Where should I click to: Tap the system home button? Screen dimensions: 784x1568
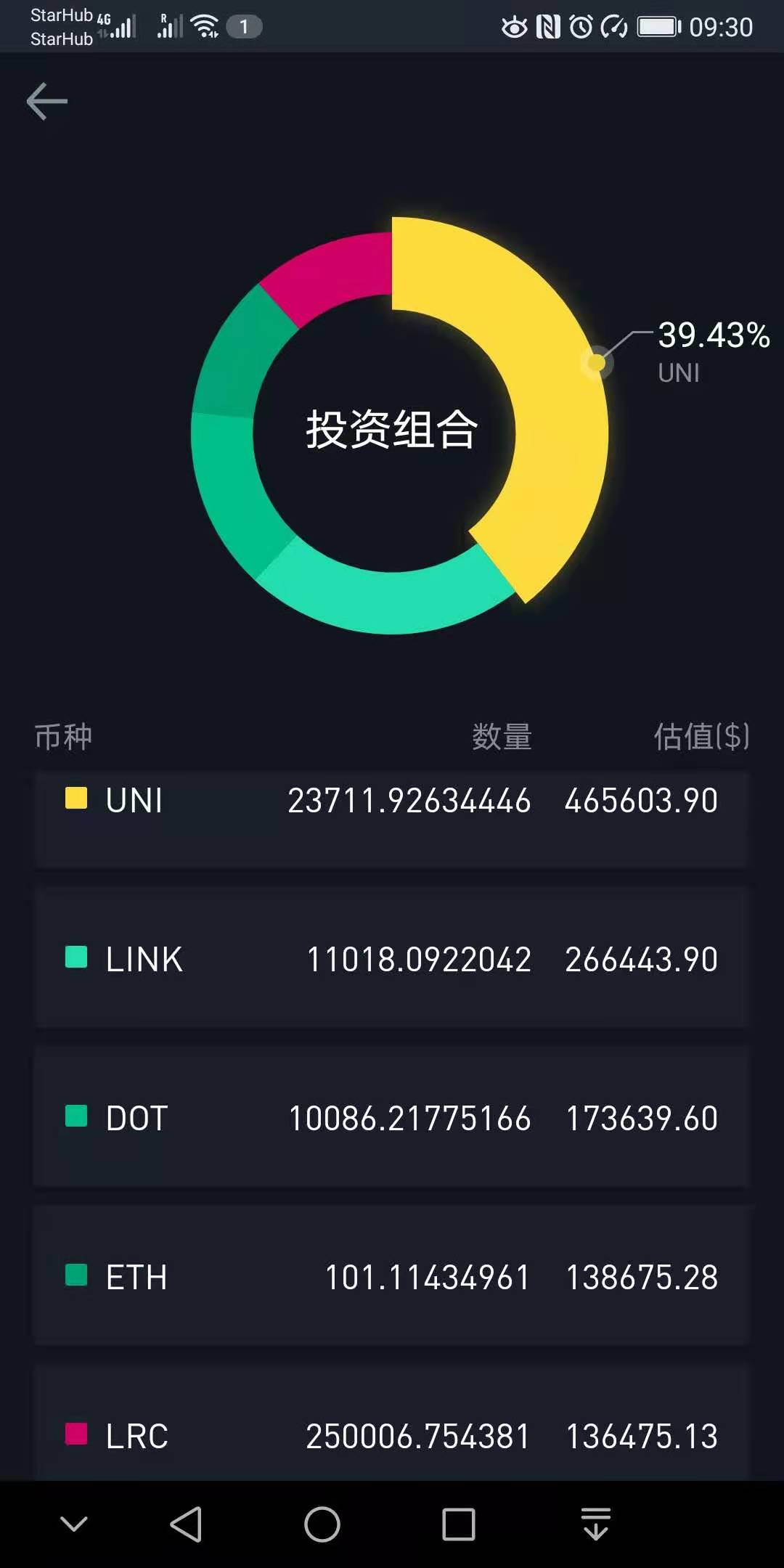322,1524
